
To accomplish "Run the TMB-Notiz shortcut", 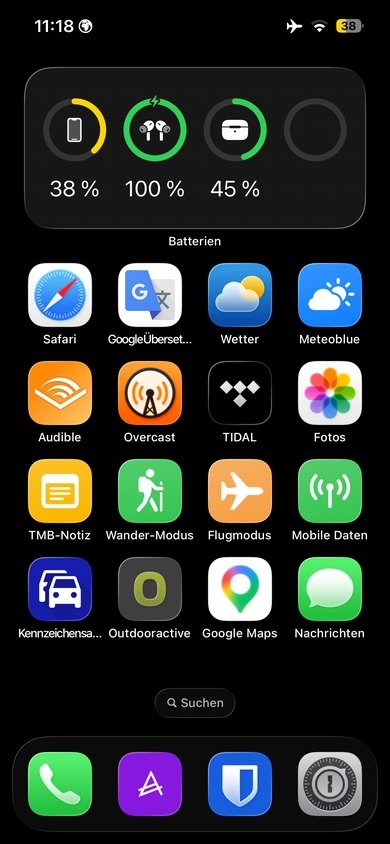I will (60, 491).
